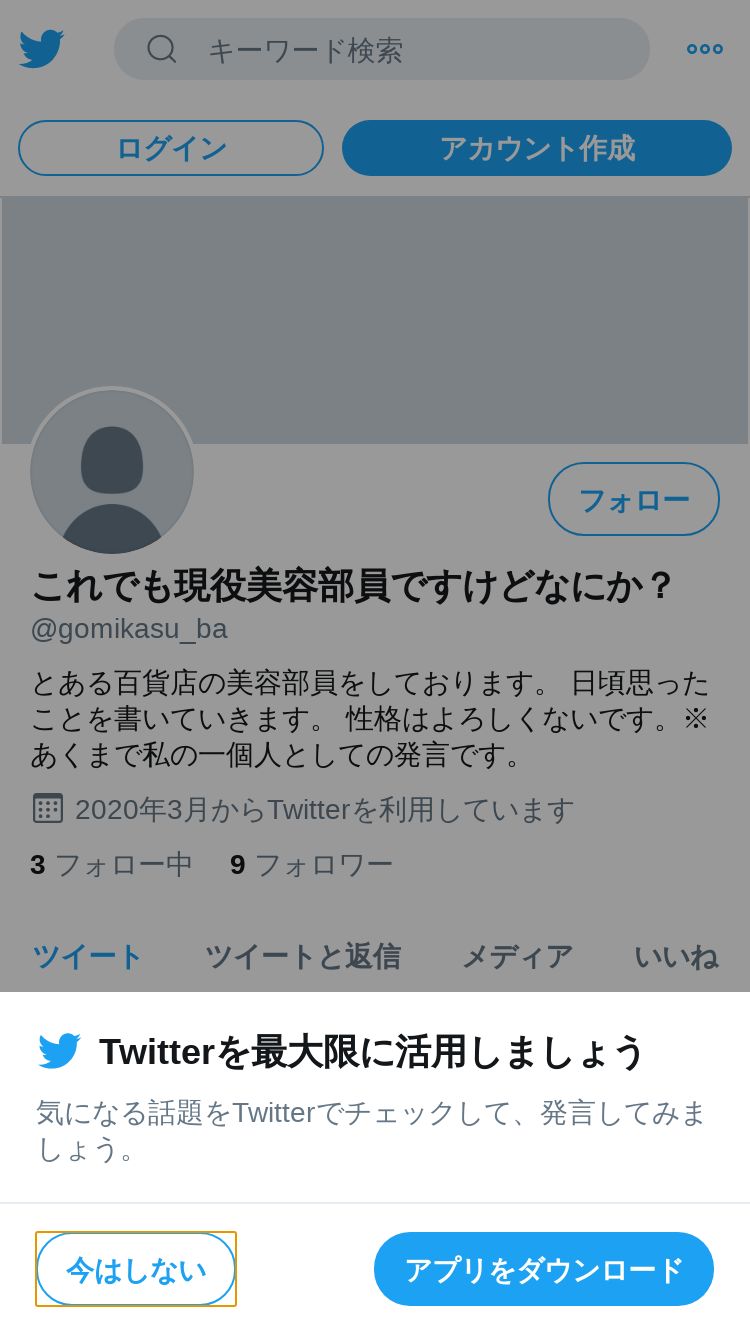View the 9 フォロワー list
This screenshot has height=1334, width=750.
[x=311, y=864]
